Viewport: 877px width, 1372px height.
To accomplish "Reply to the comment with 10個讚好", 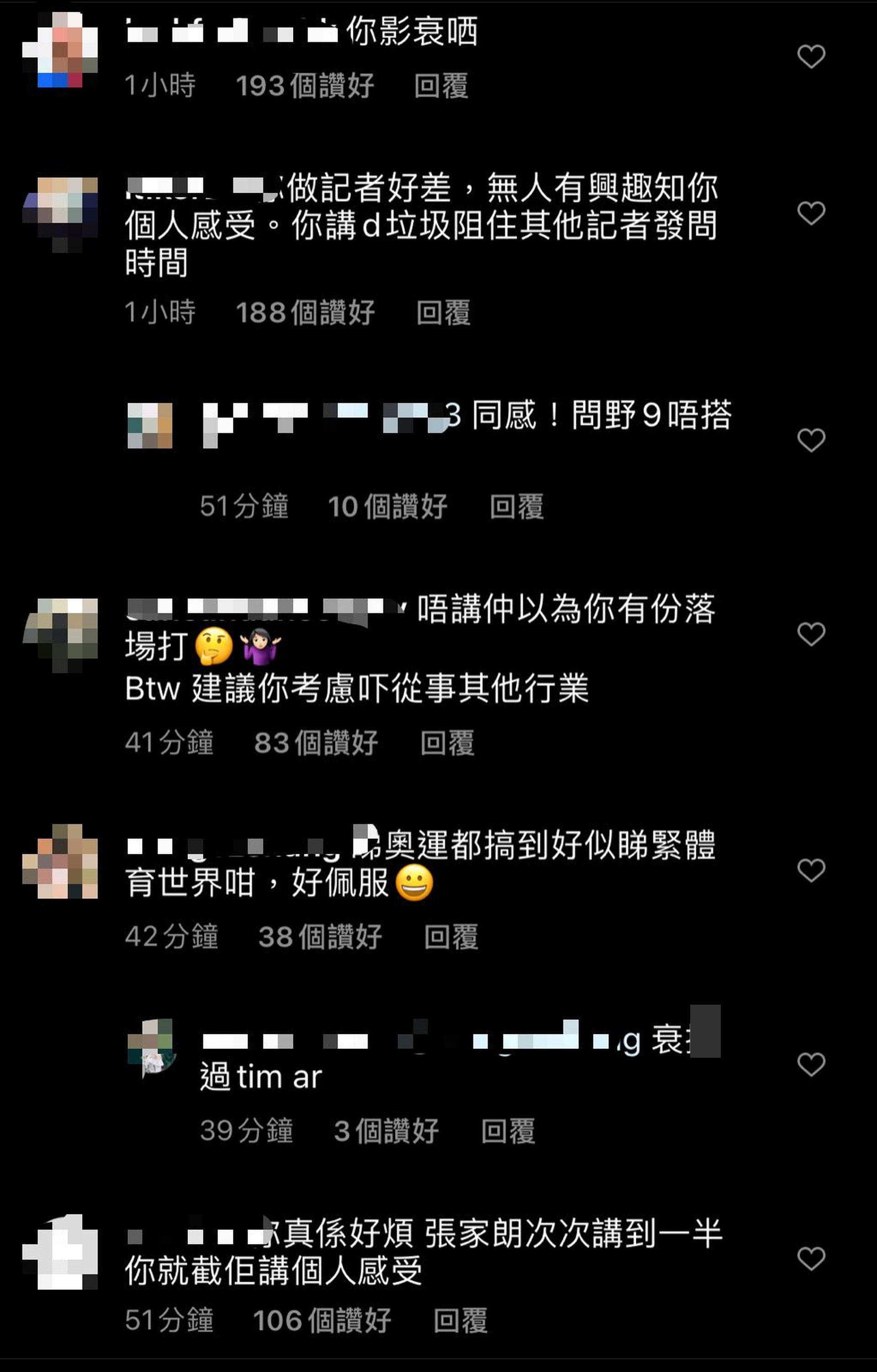I will (x=516, y=507).
